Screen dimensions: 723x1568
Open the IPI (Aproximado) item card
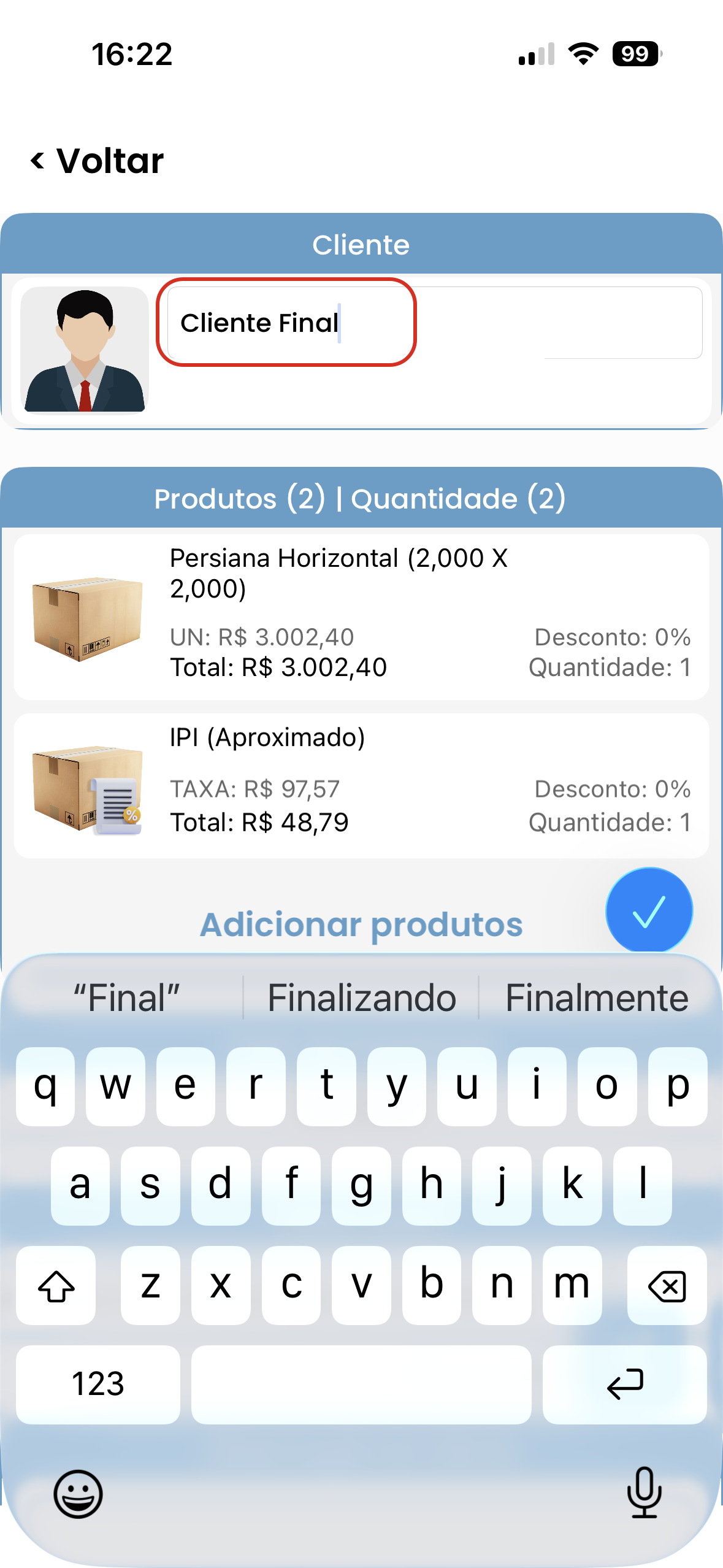361,785
